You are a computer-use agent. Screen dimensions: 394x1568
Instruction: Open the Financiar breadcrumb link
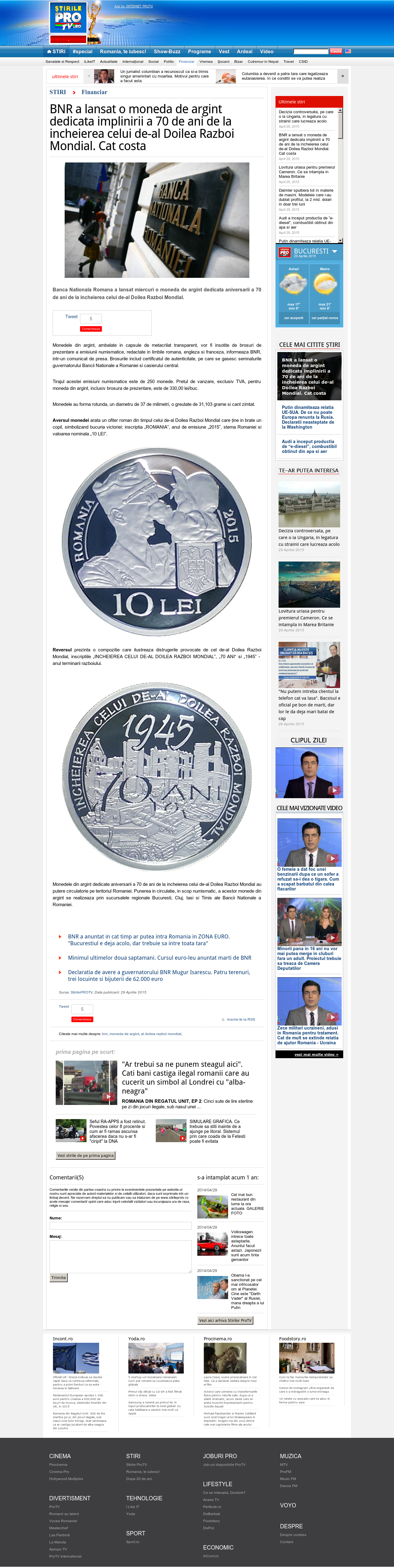[94, 93]
